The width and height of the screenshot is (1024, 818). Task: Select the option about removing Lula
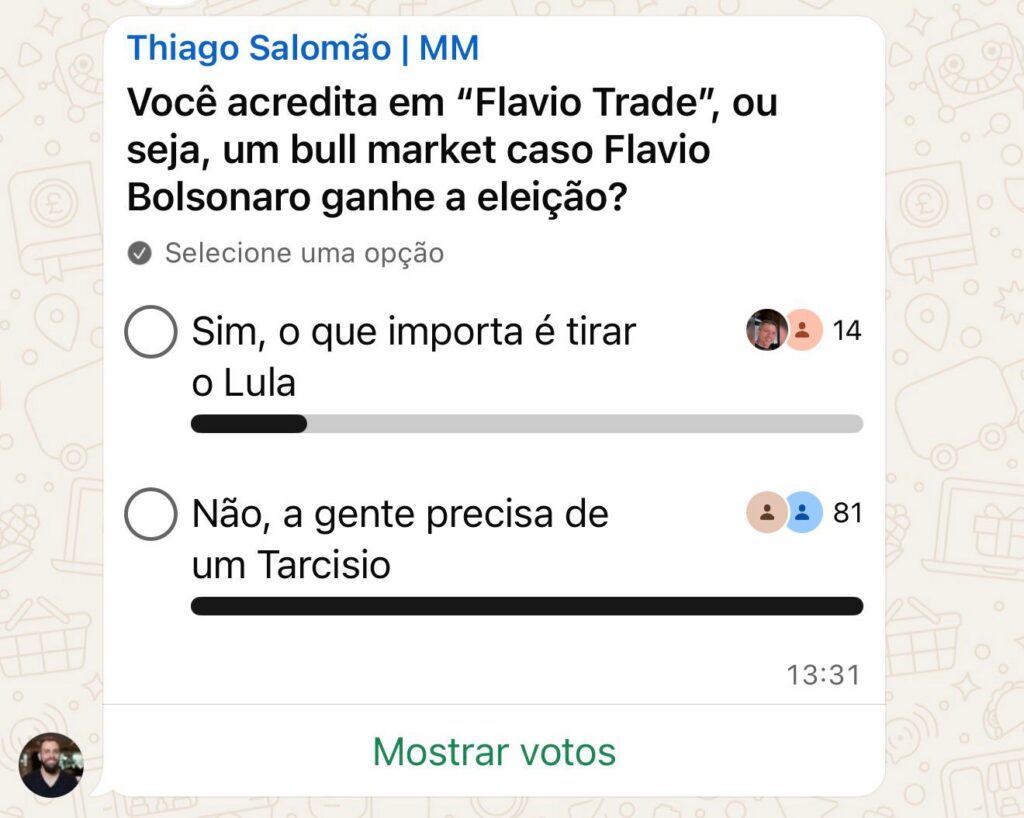coord(151,332)
